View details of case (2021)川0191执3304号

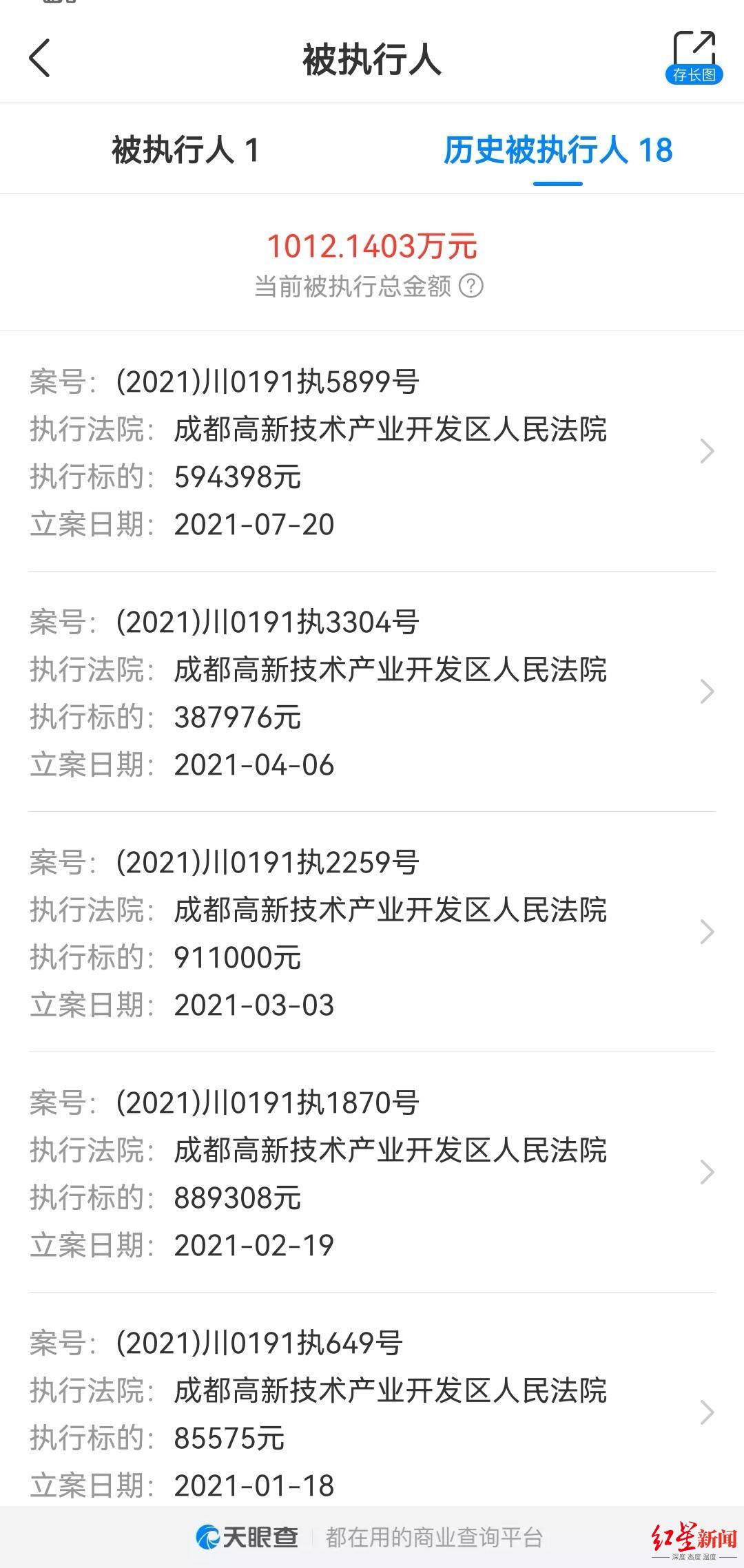(x=372, y=692)
